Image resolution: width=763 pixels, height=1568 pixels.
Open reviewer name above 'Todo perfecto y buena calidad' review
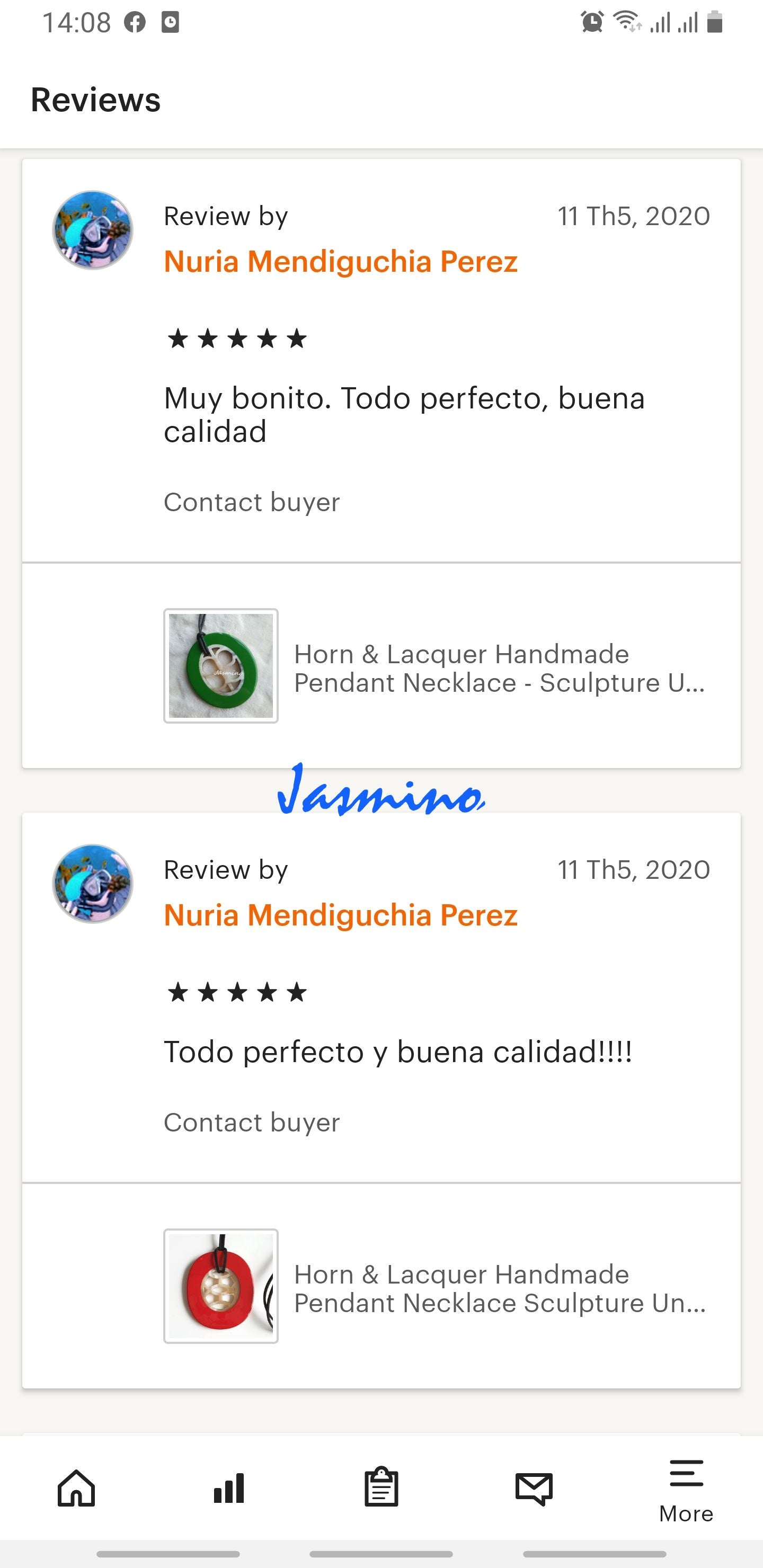[x=340, y=915]
